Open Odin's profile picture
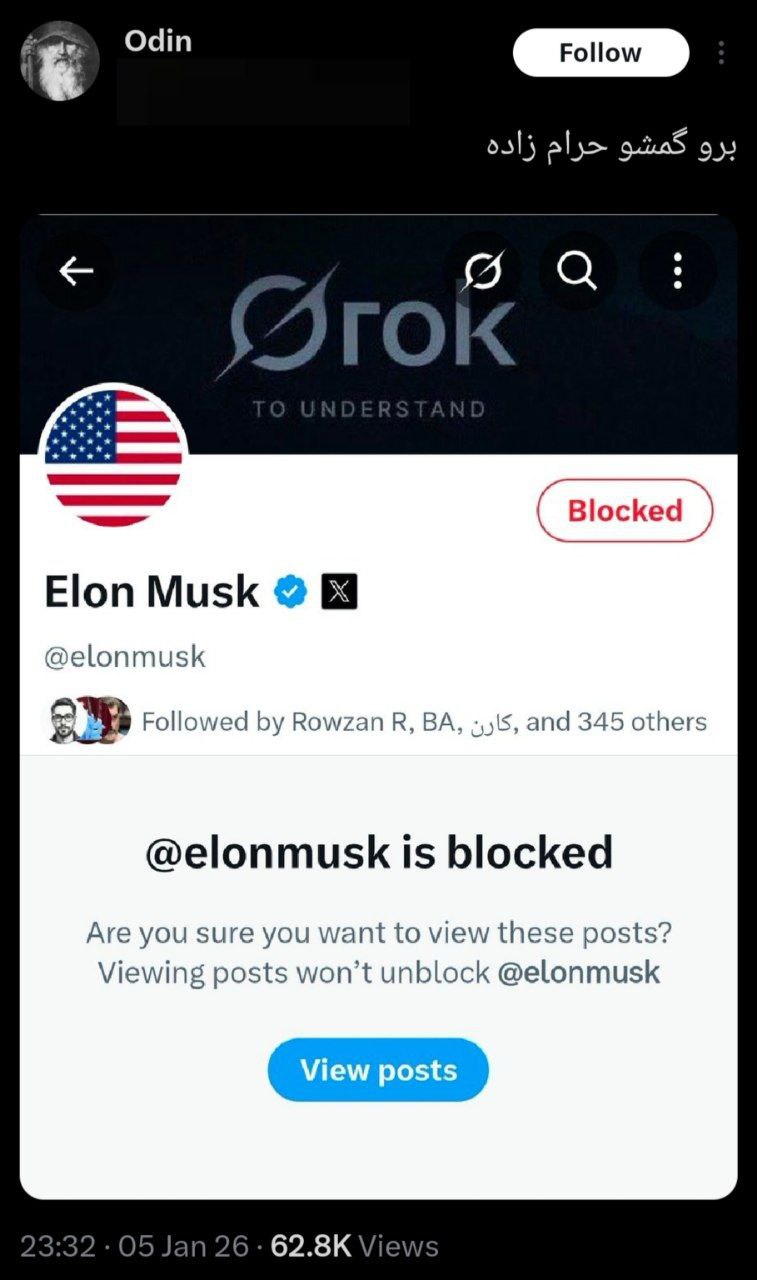This screenshot has height=1280, width=757. click(x=60, y=61)
